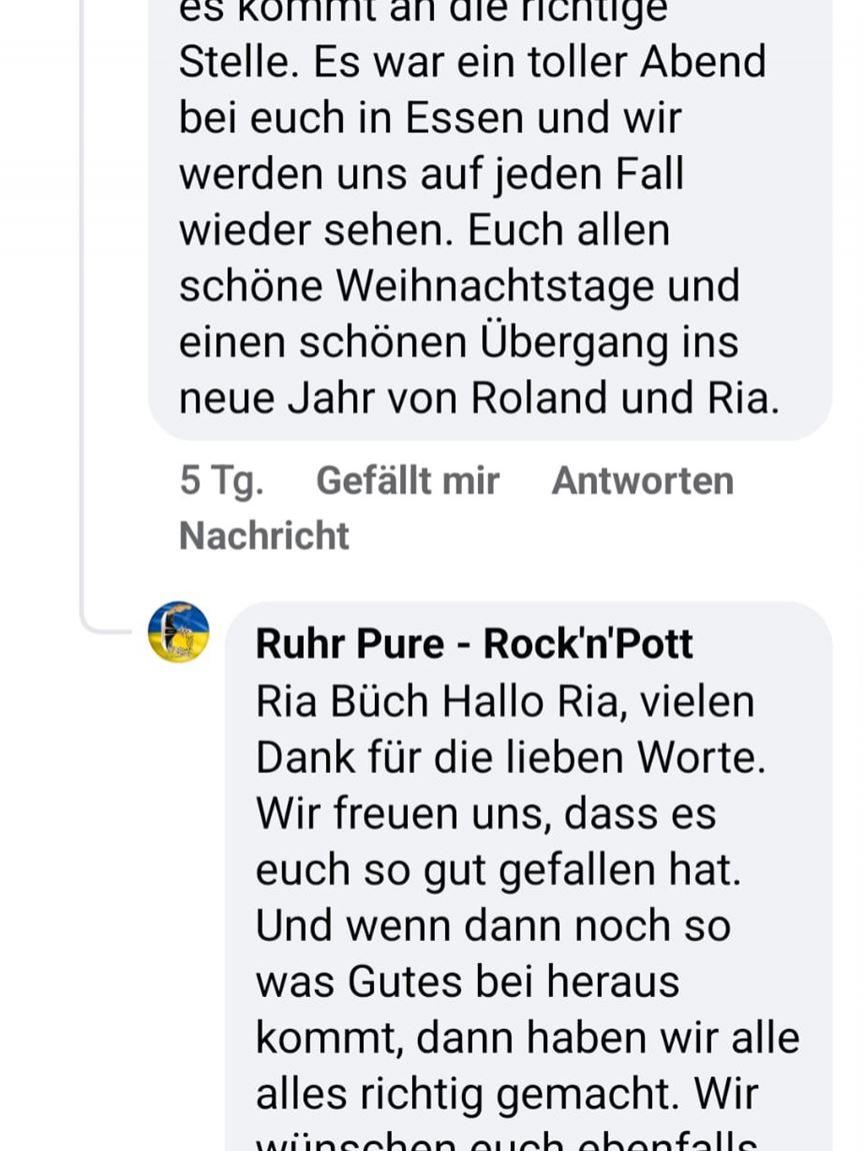Like the comment from Roland und Ria
Image resolution: width=863 pixels, height=1151 pixels.
pos(407,481)
